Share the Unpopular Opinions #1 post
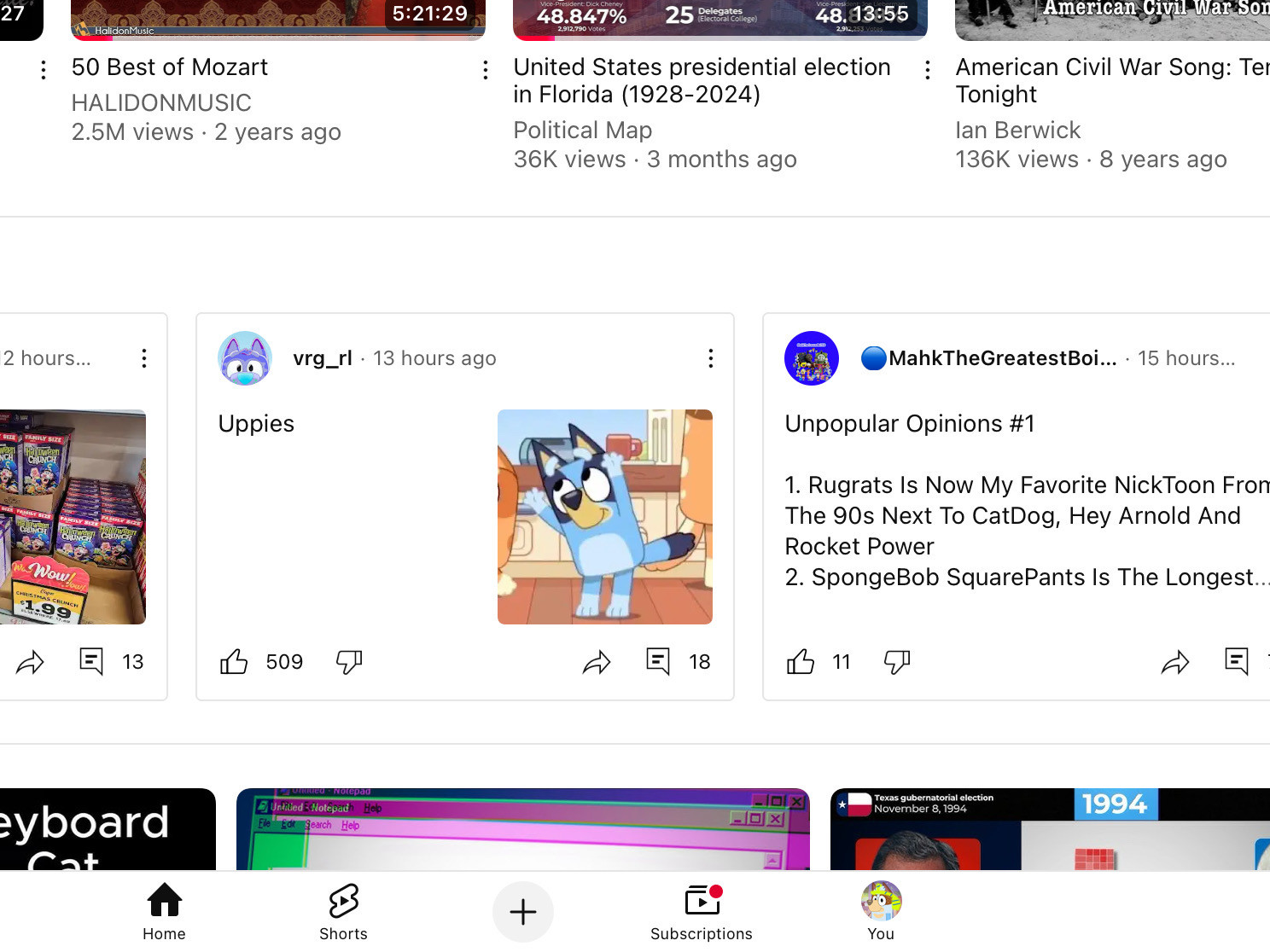Screen dimensions: 1270x952 click(x=1175, y=662)
